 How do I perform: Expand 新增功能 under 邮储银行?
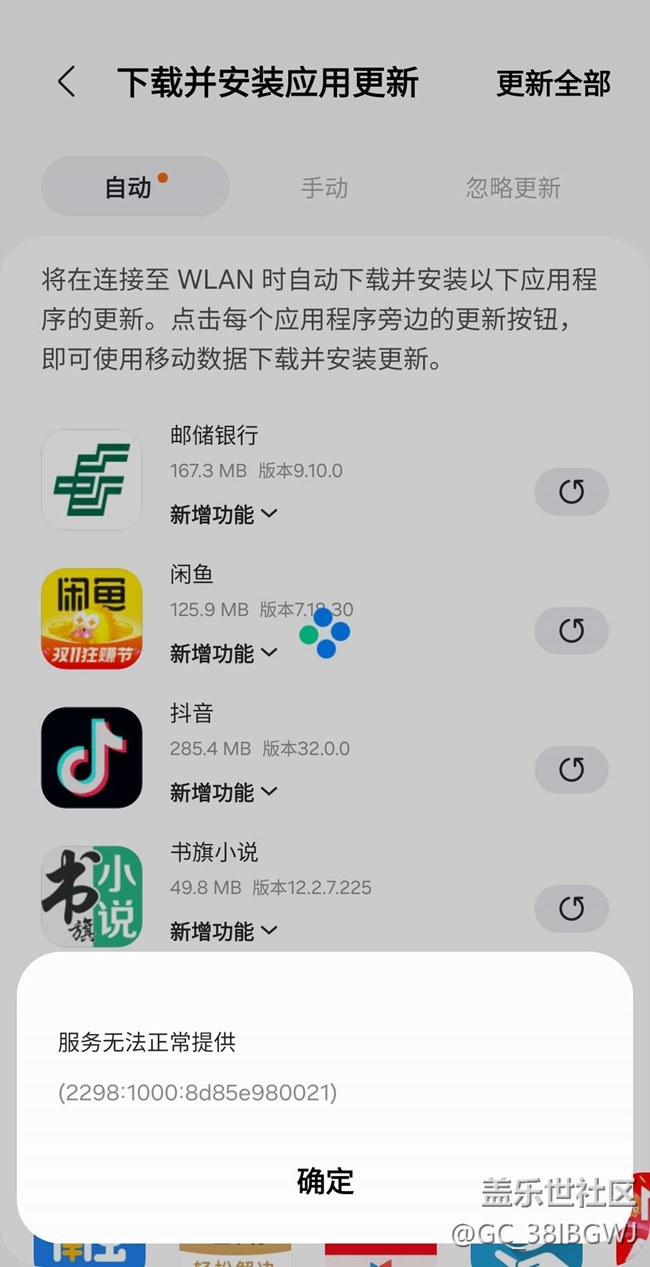click(223, 515)
